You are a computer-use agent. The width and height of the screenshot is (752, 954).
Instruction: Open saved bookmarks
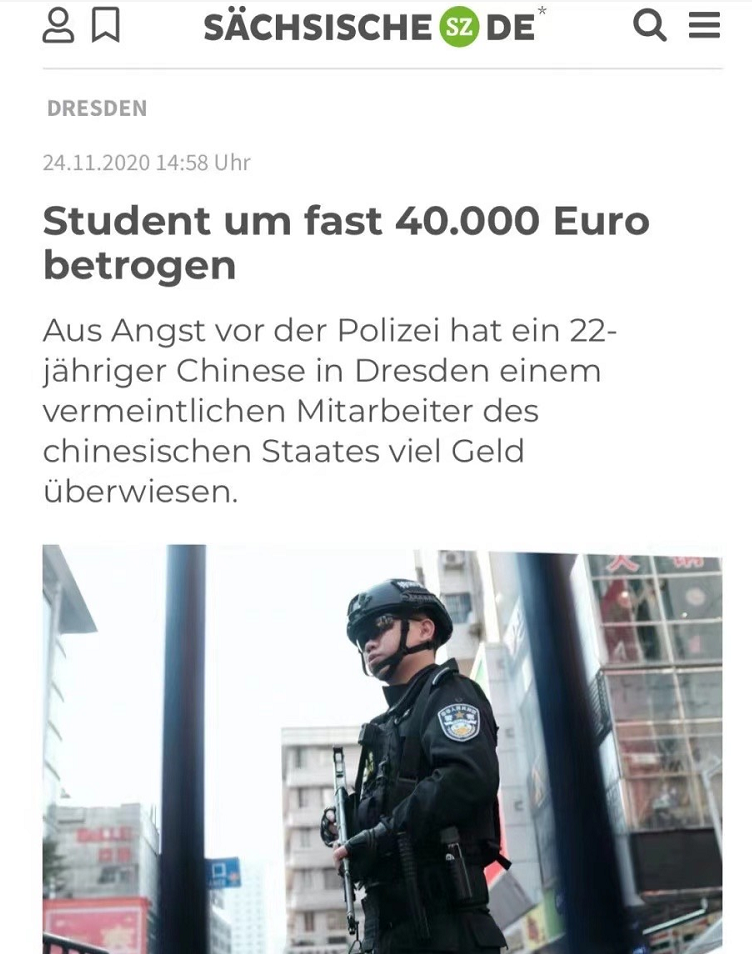pos(105,26)
